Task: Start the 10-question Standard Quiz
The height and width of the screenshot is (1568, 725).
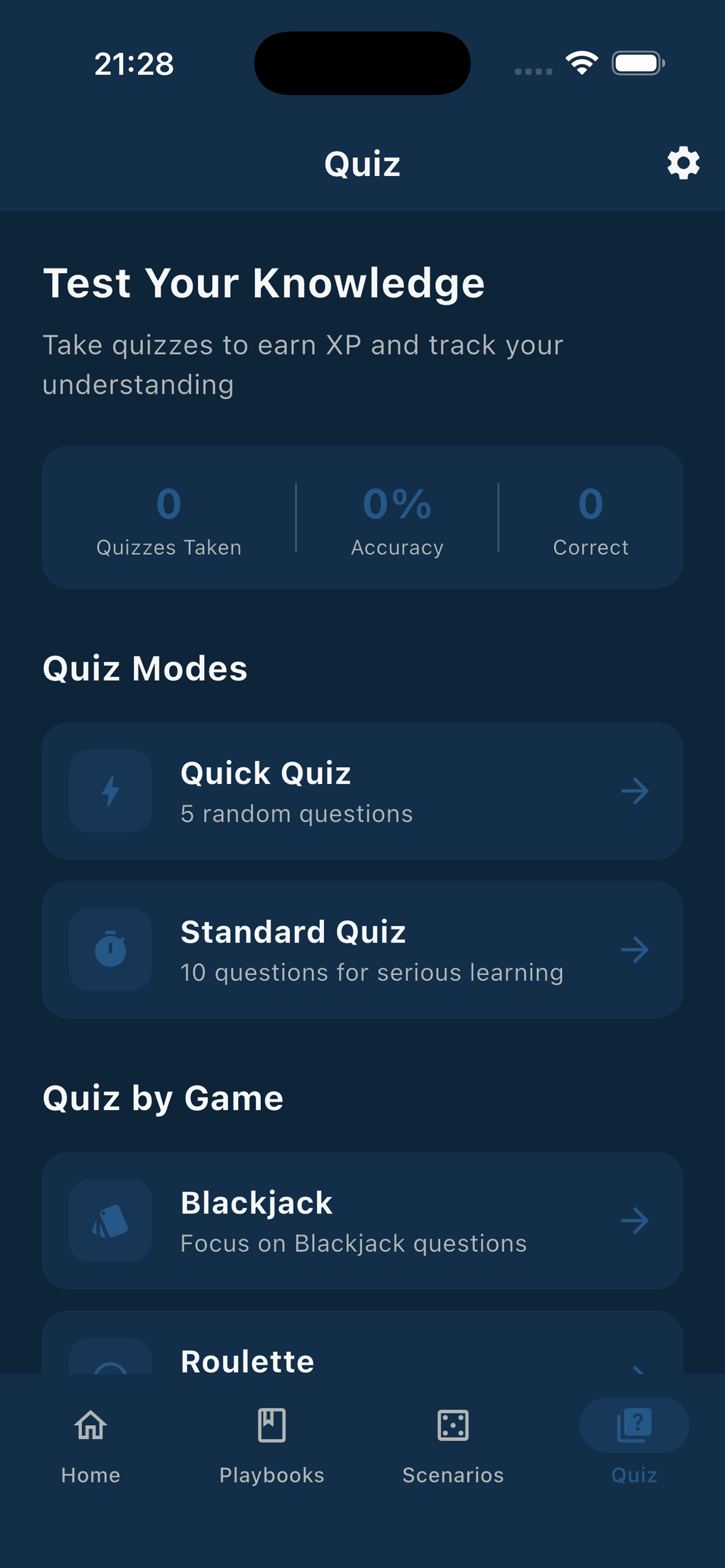Action: tap(362, 949)
